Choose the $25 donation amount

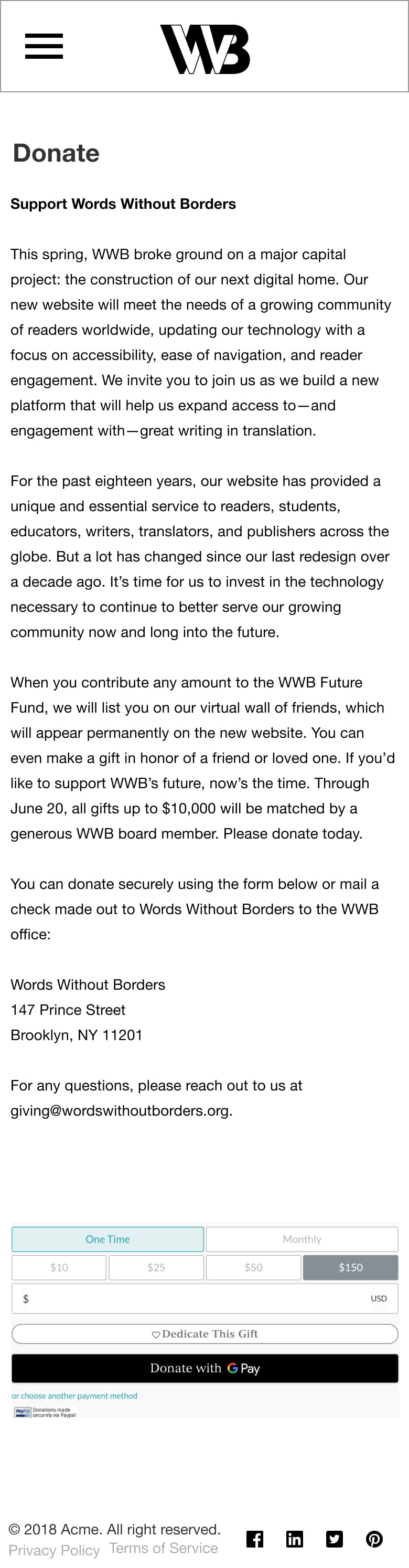(x=156, y=1267)
